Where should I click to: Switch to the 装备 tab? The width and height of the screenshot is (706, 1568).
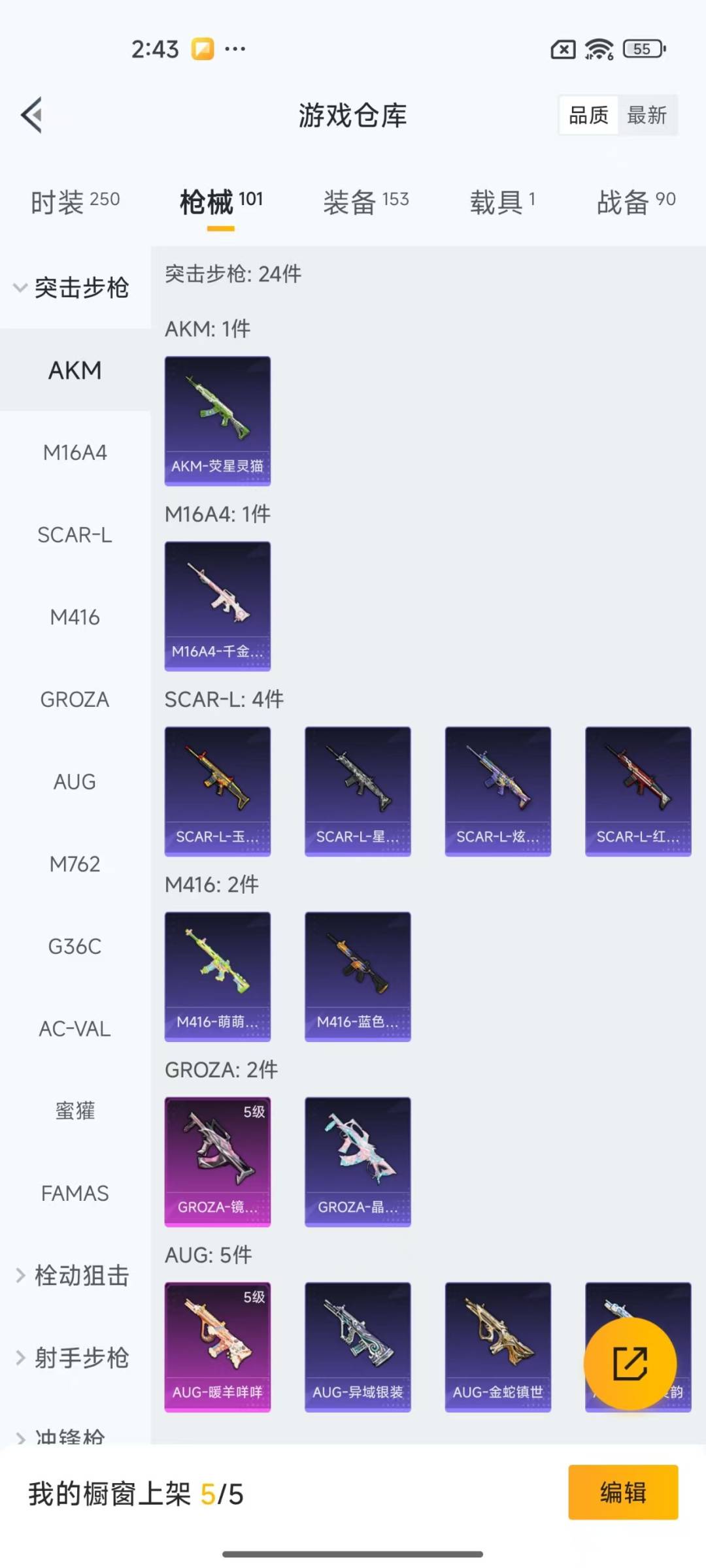tap(365, 201)
